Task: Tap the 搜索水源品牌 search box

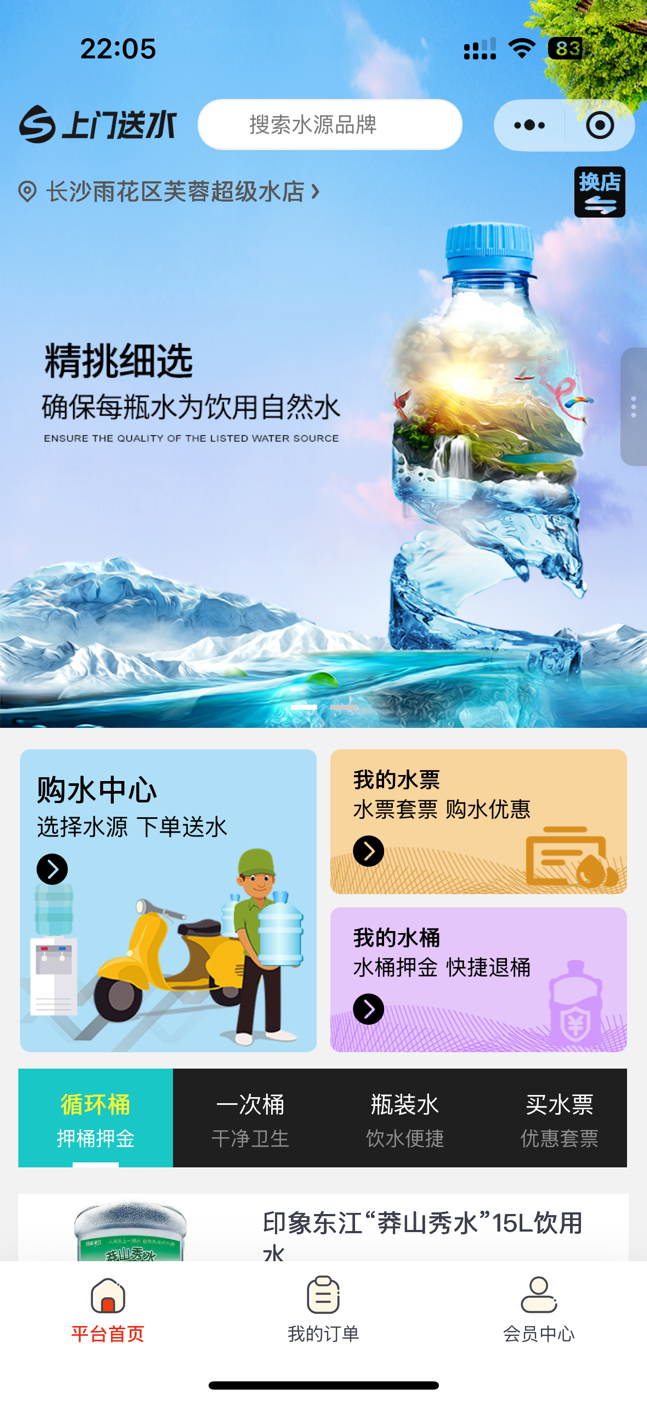Action: (329, 125)
